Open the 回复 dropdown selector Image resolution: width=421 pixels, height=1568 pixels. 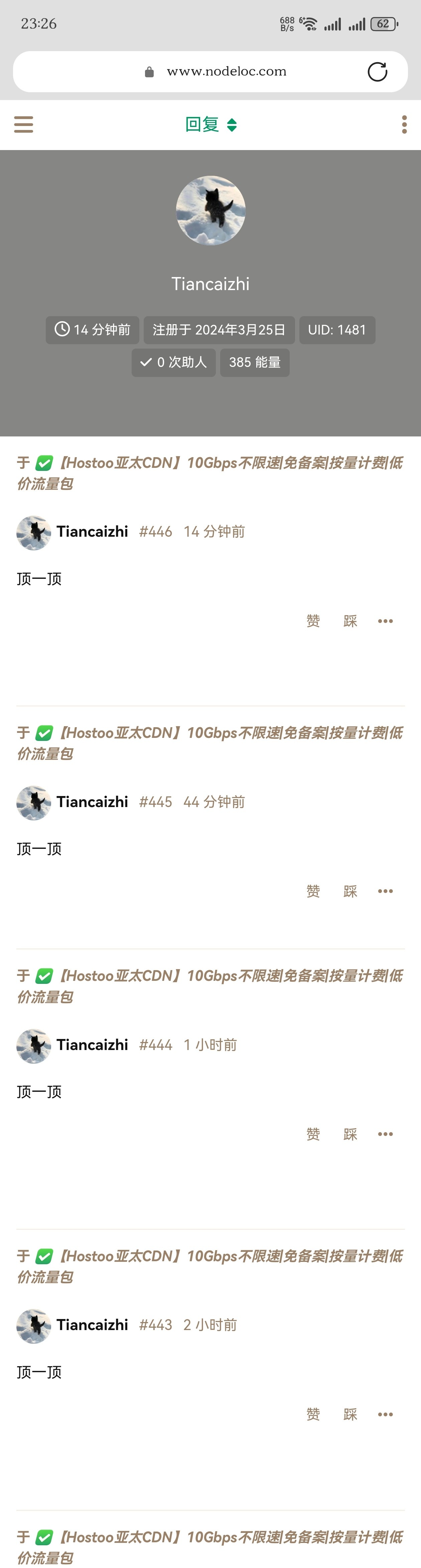coord(210,125)
